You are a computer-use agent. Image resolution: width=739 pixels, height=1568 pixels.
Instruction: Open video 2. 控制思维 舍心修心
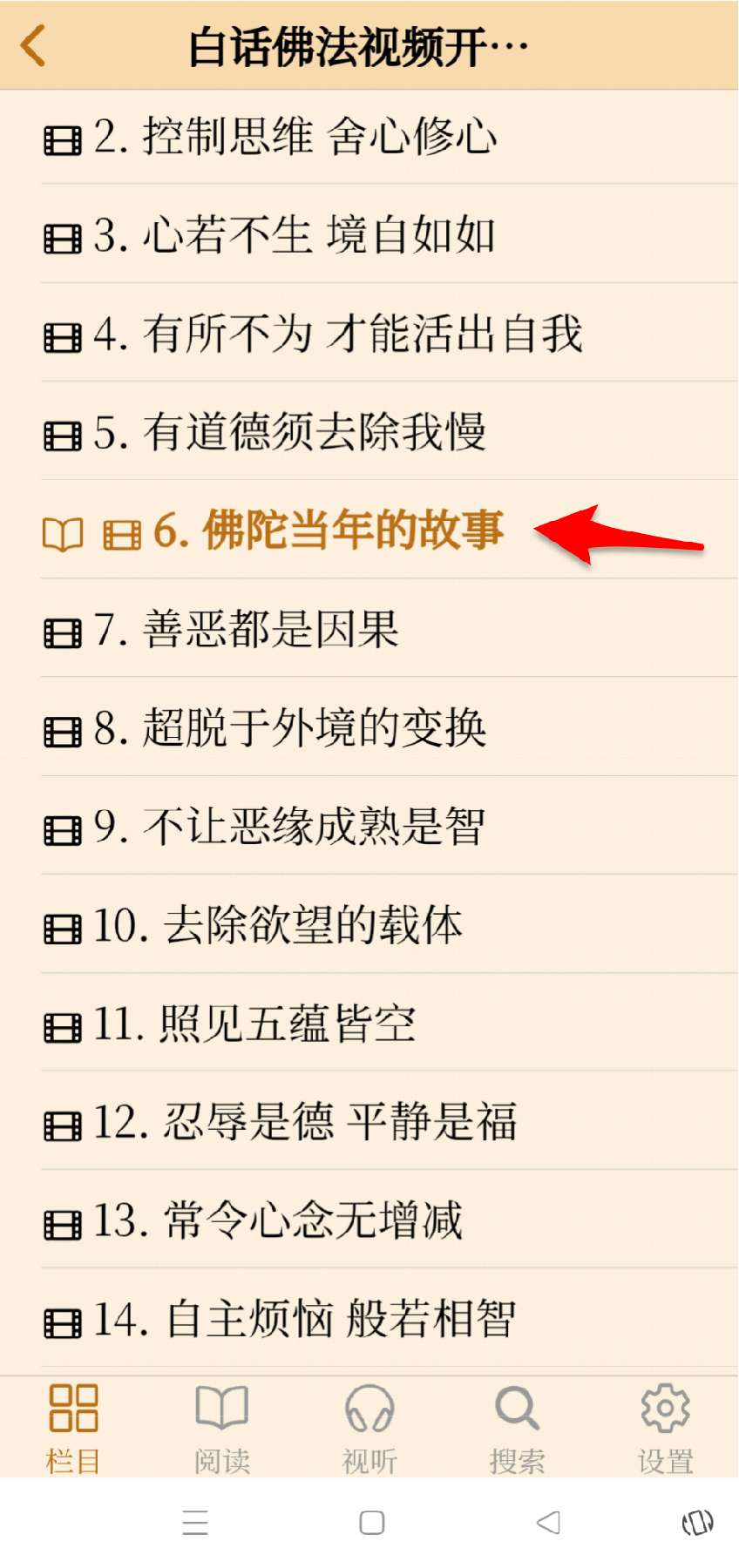pos(296,138)
